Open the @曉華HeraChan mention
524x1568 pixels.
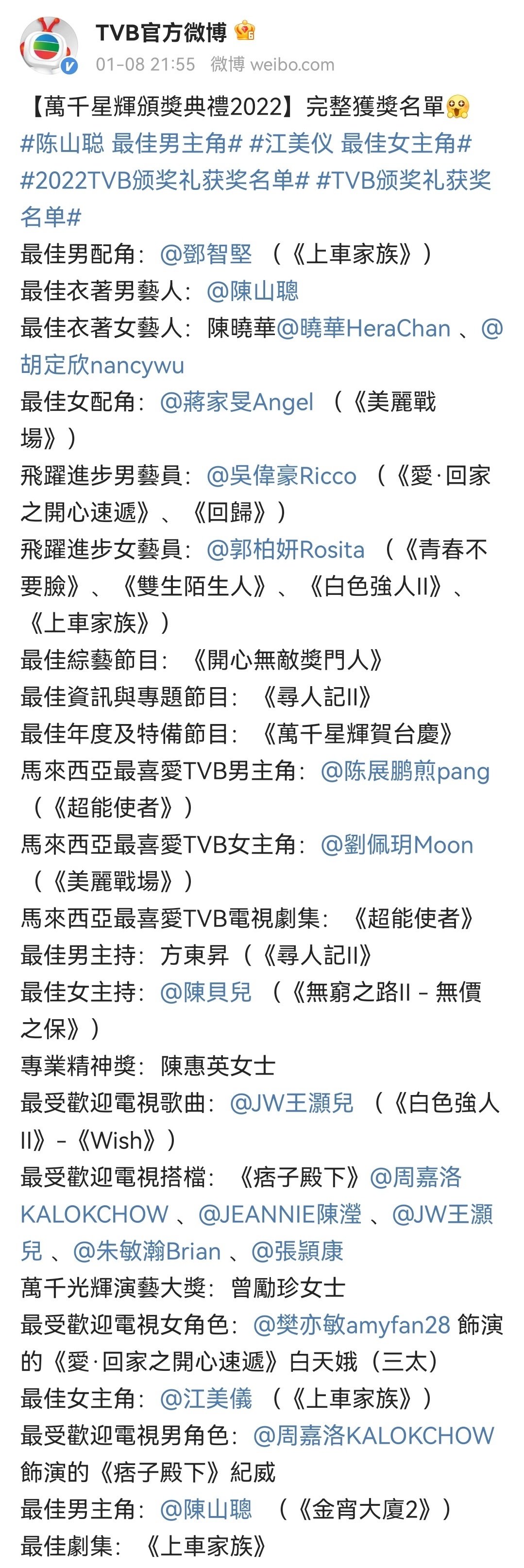pyautogui.click(x=363, y=329)
